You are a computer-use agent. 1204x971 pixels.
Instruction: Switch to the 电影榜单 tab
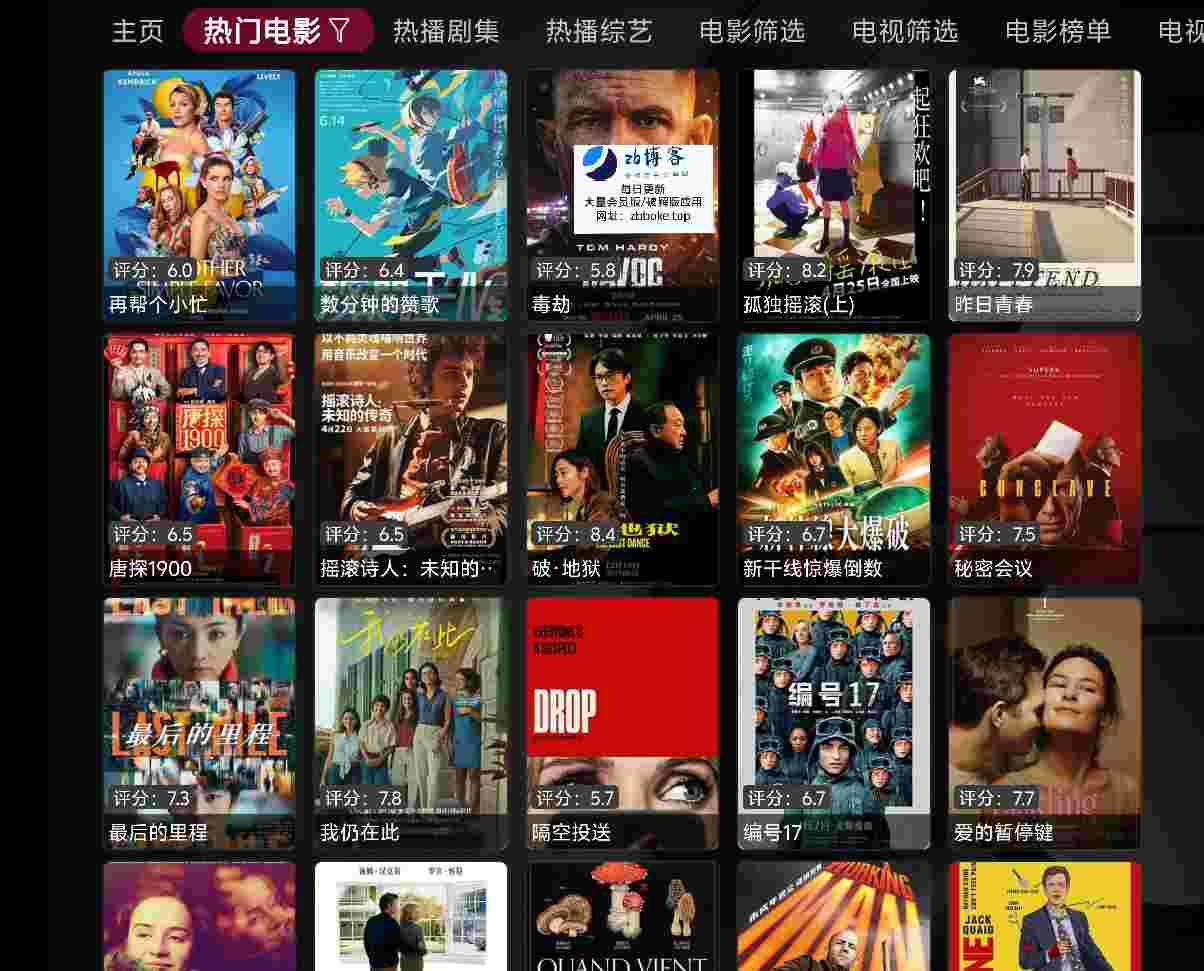click(x=1057, y=31)
